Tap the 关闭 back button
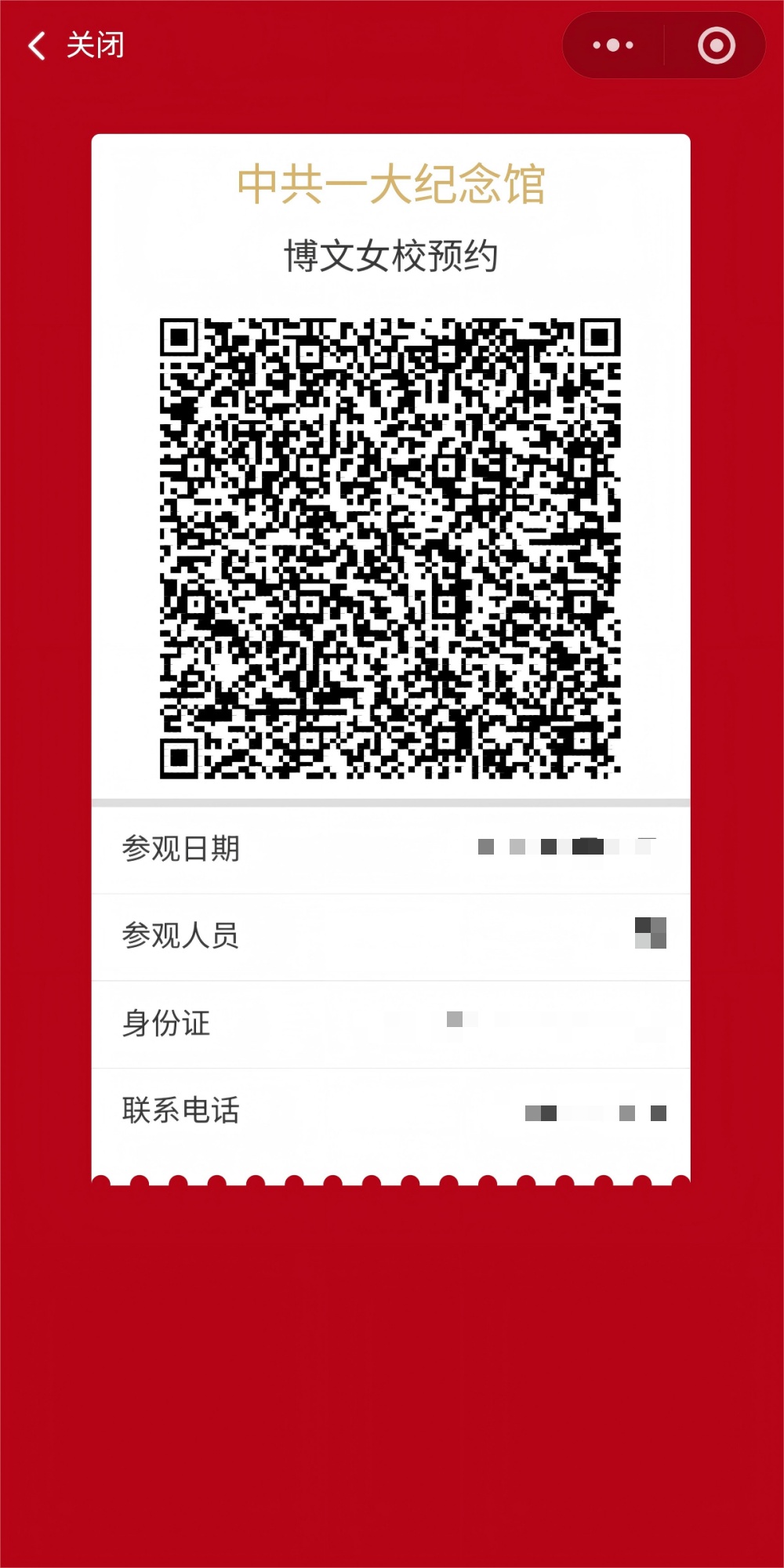 click(x=76, y=45)
